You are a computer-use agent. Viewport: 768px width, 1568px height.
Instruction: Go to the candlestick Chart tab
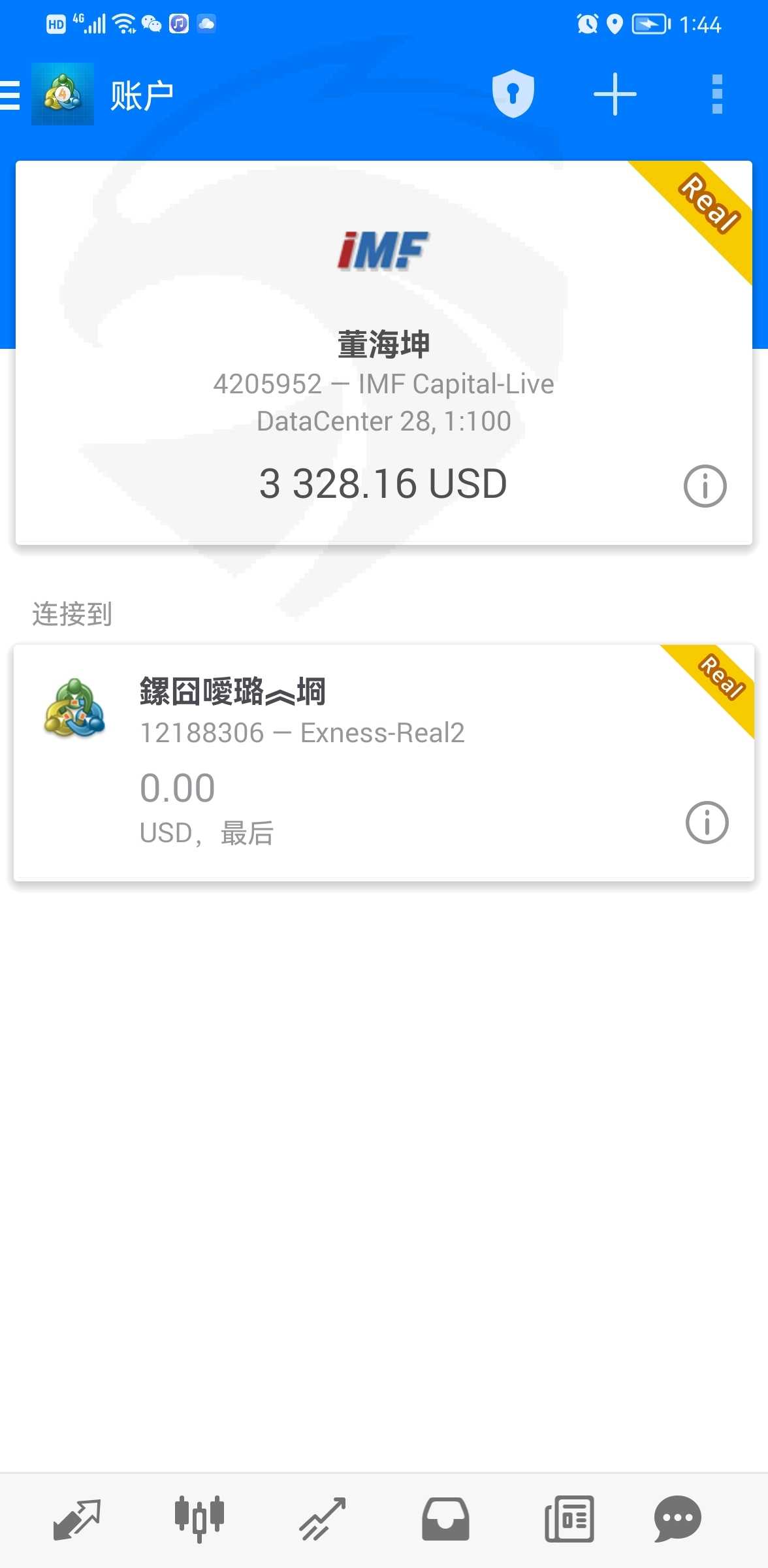tap(199, 1519)
